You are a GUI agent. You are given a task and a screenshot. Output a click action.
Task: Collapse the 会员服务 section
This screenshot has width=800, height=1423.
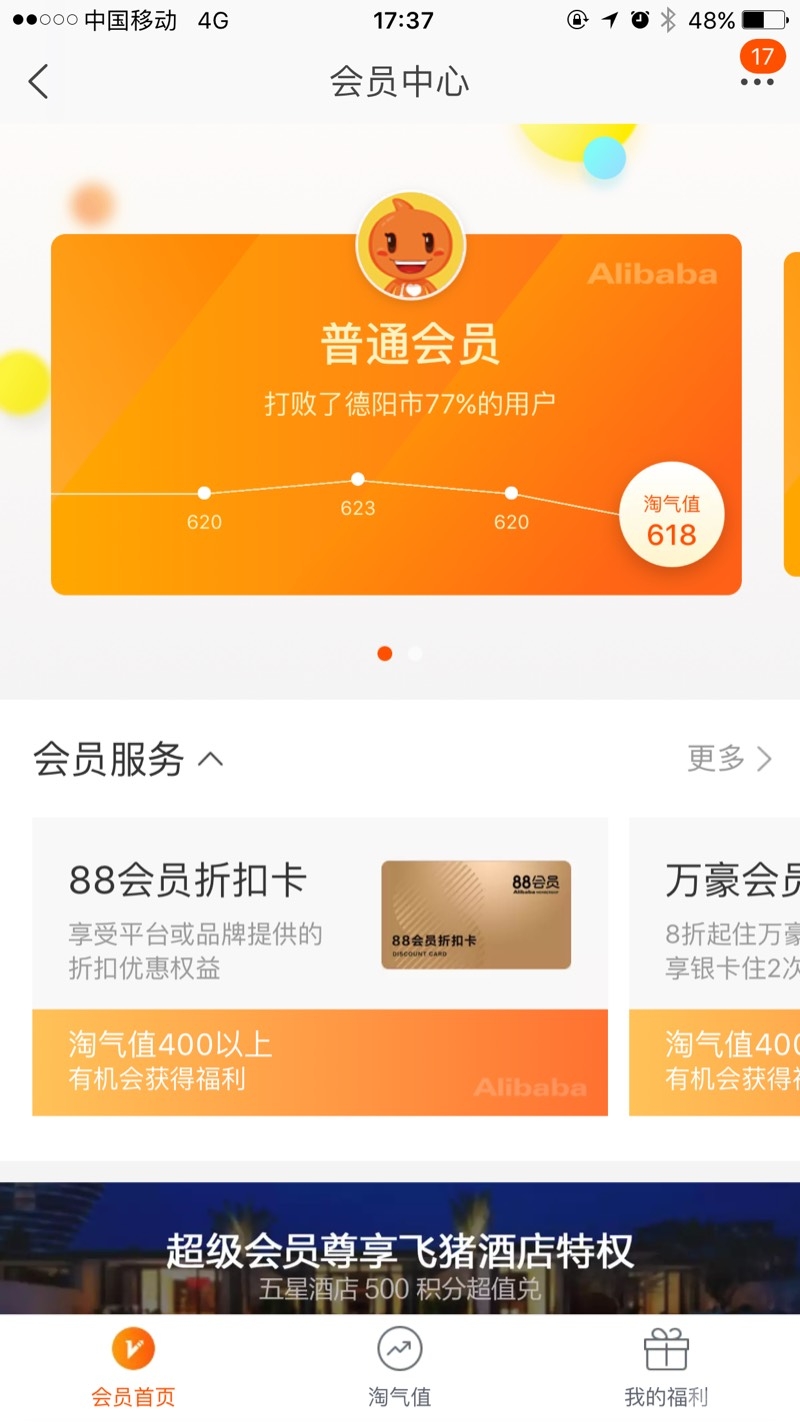[210, 759]
